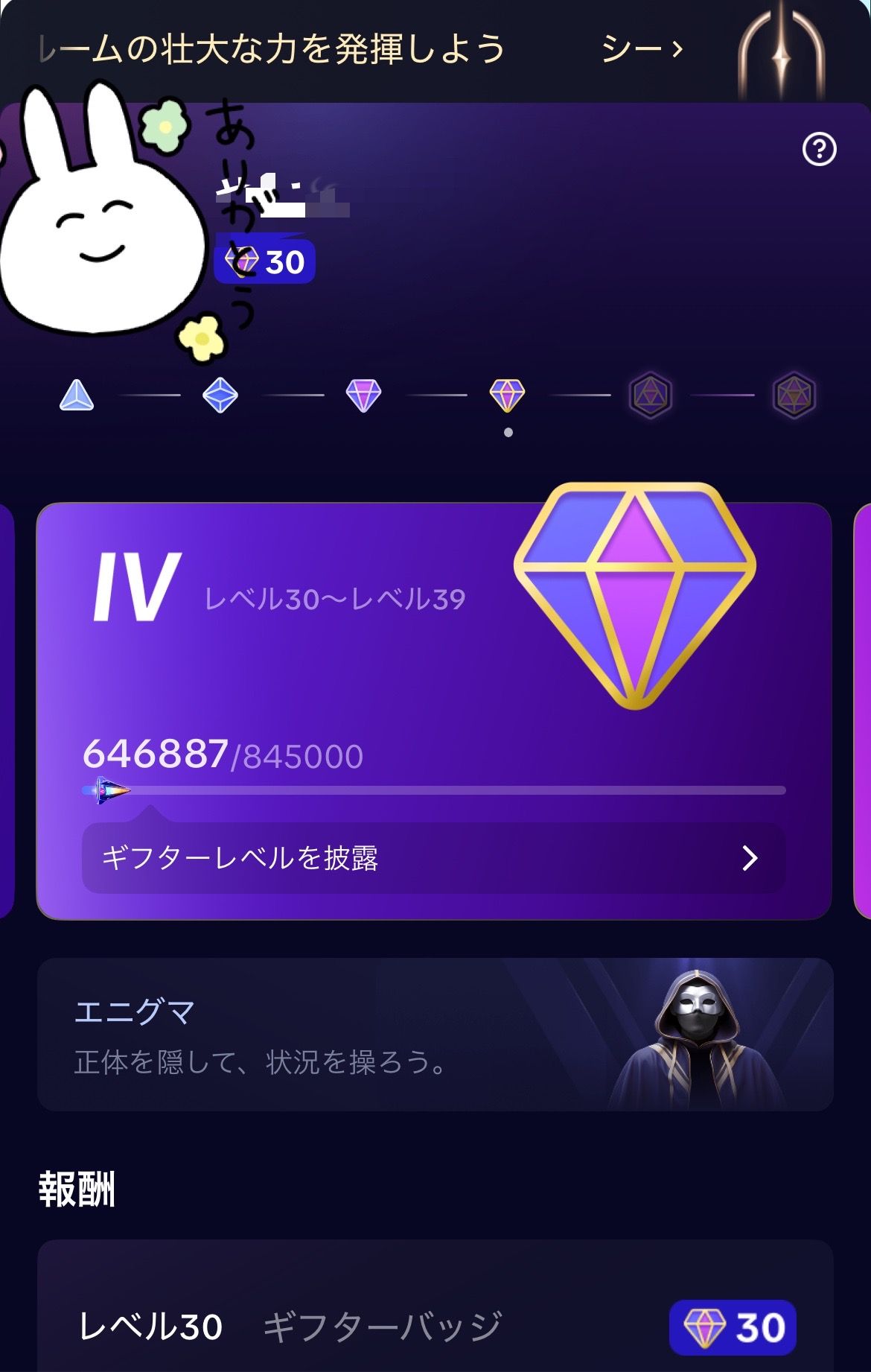Open the ギフターレベルを披露 row
This screenshot has width=871, height=1372.
(x=433, y=858)
